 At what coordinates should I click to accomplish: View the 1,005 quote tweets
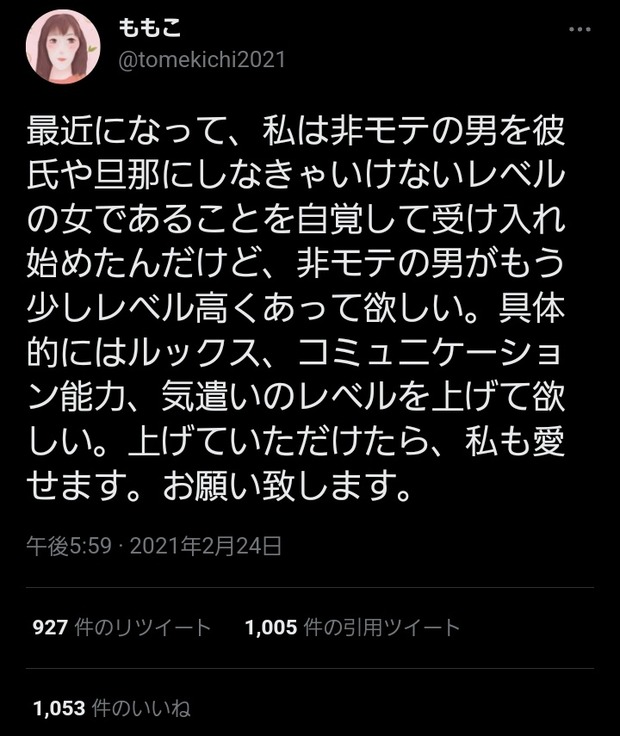(352, 628)
